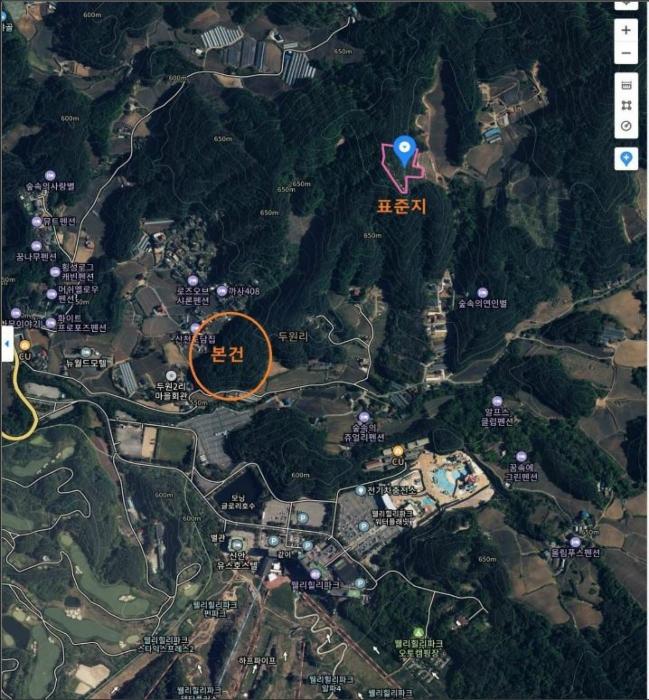649x700 pixels.
Task: Tap the blue location pin above 표준지
Action: 404,150
